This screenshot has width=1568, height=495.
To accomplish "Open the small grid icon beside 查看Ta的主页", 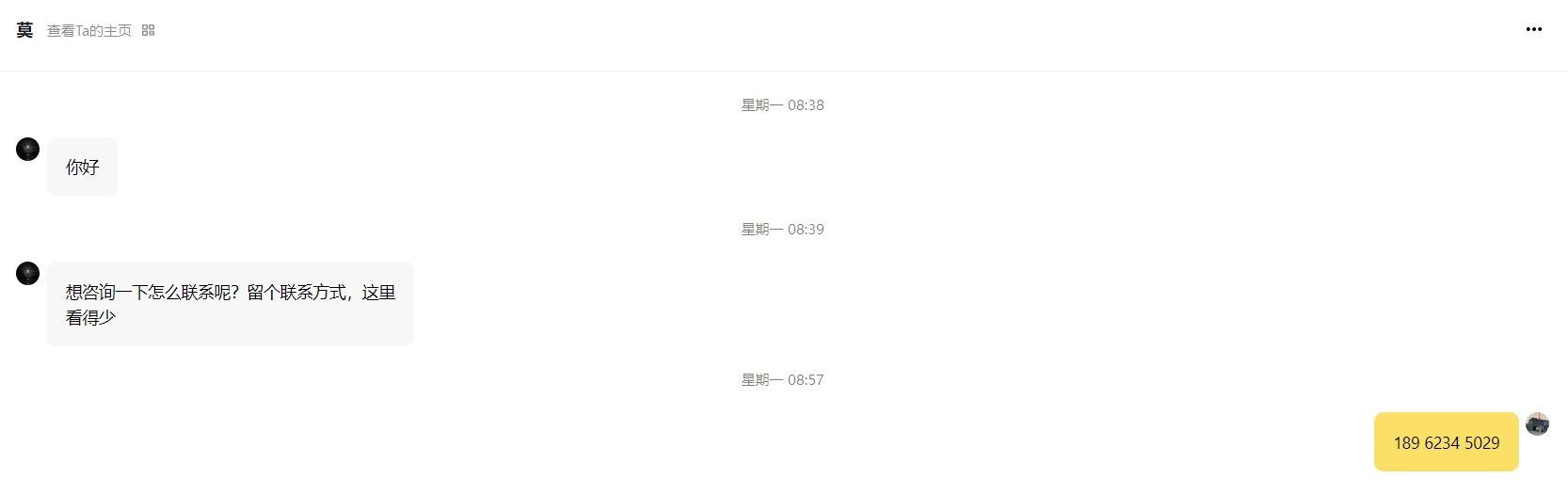I will pos(148,30).
